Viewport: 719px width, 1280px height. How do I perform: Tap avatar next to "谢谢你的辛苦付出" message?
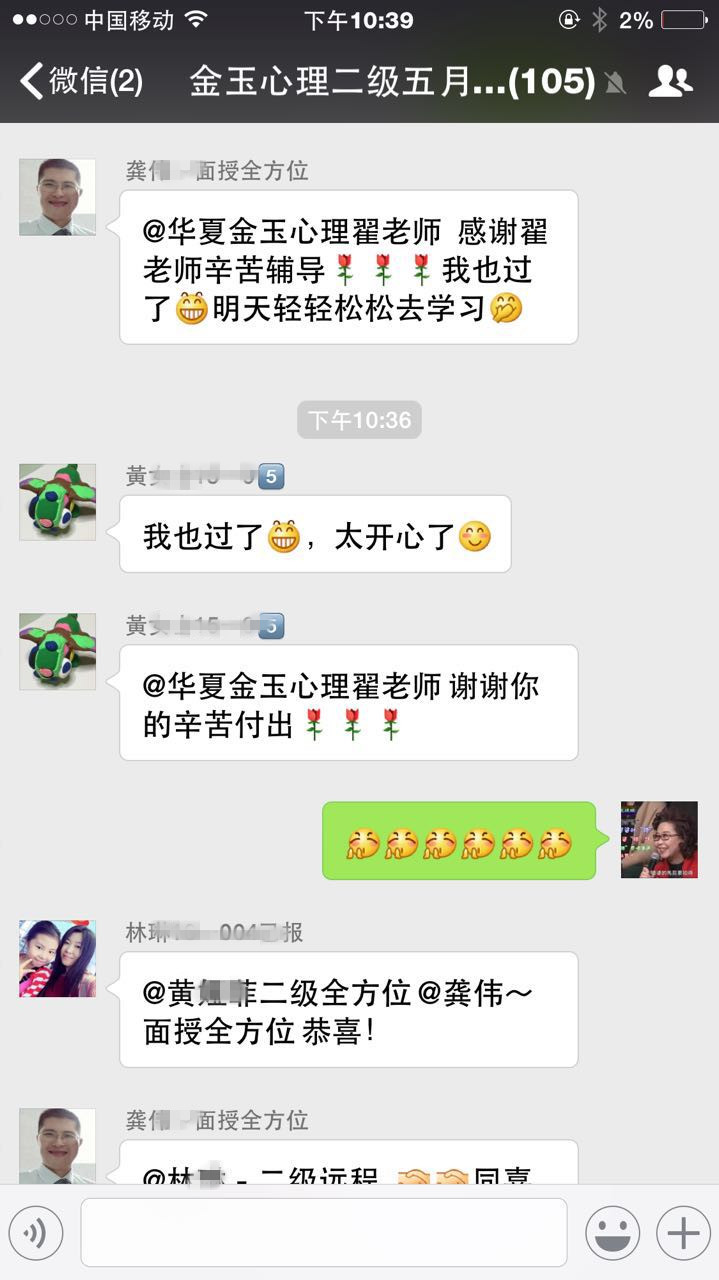click(57, 651)
